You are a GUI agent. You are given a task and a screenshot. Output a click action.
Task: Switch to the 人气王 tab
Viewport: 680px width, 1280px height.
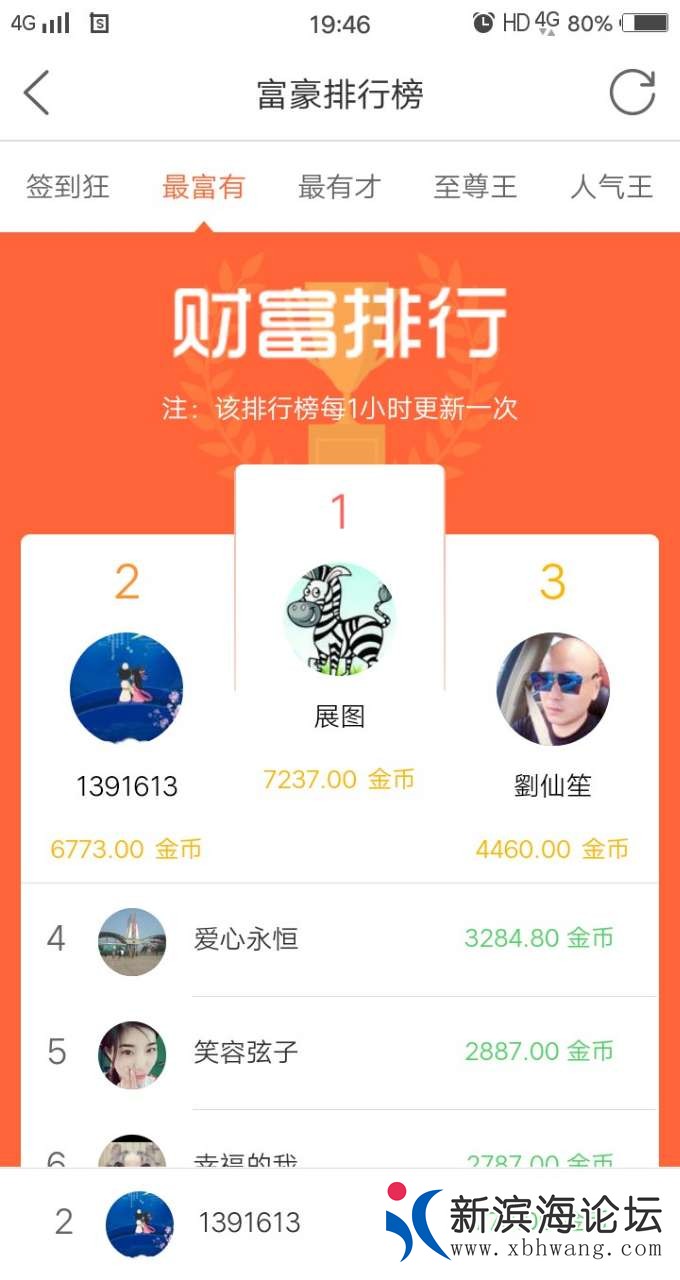(x=611, y=187)
